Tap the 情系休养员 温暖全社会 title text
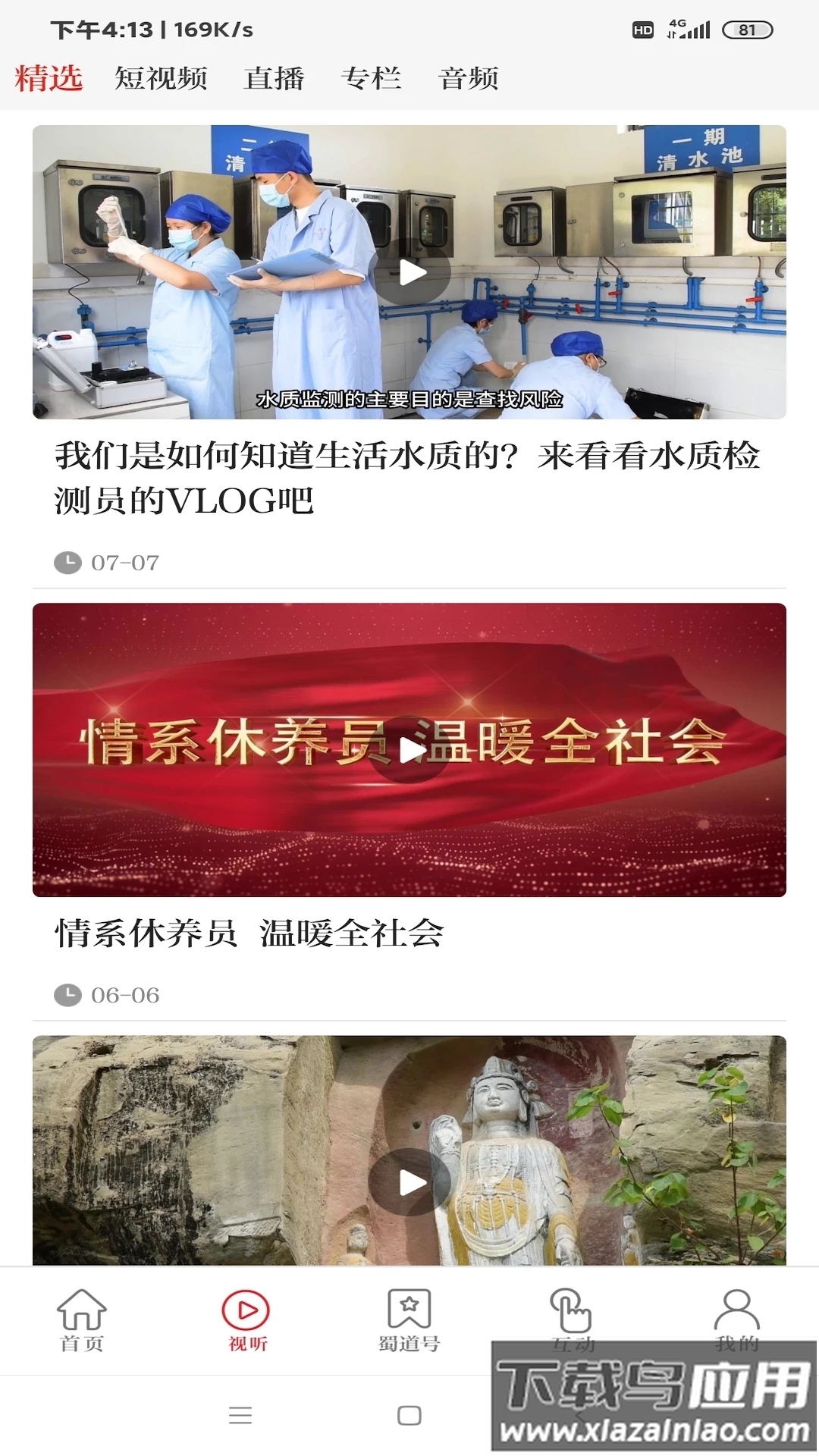The height and width of the screenshot is (1456, 819). pyautogui.click(x=250, y=935)
